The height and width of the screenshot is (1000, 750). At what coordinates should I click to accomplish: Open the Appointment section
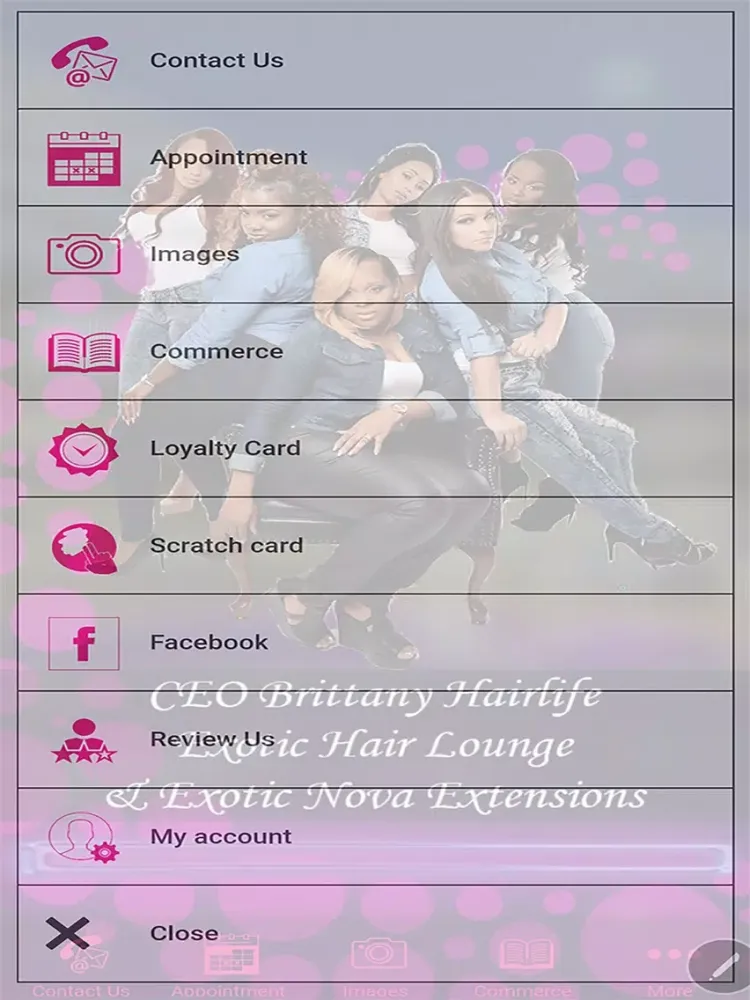[x=228, y=157]
